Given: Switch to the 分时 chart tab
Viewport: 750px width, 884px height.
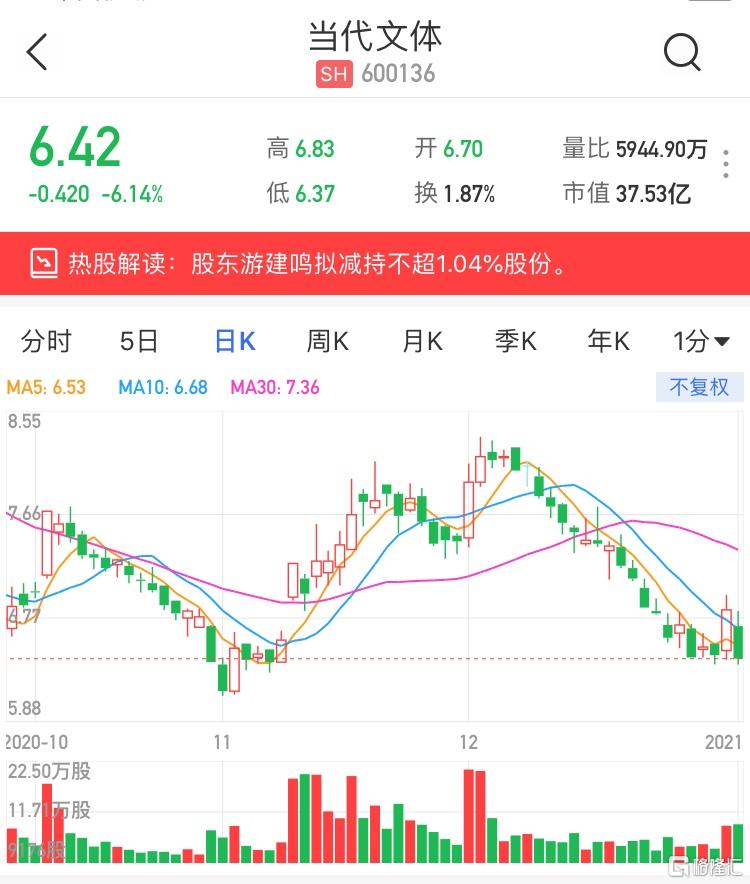Looking at the screenshot, I should click(x=46, y=342).
